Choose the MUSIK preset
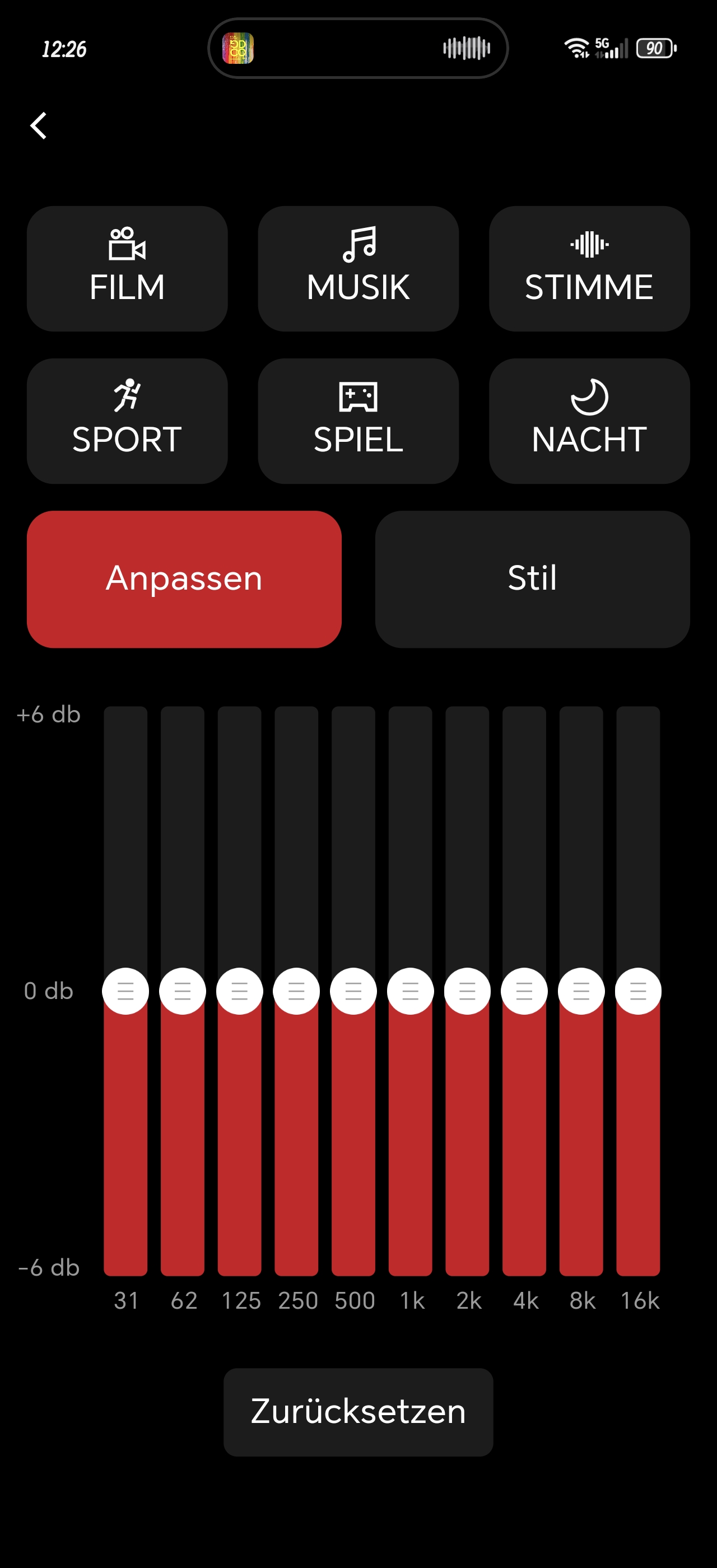 pyautogui.click(x=358, y=268)
